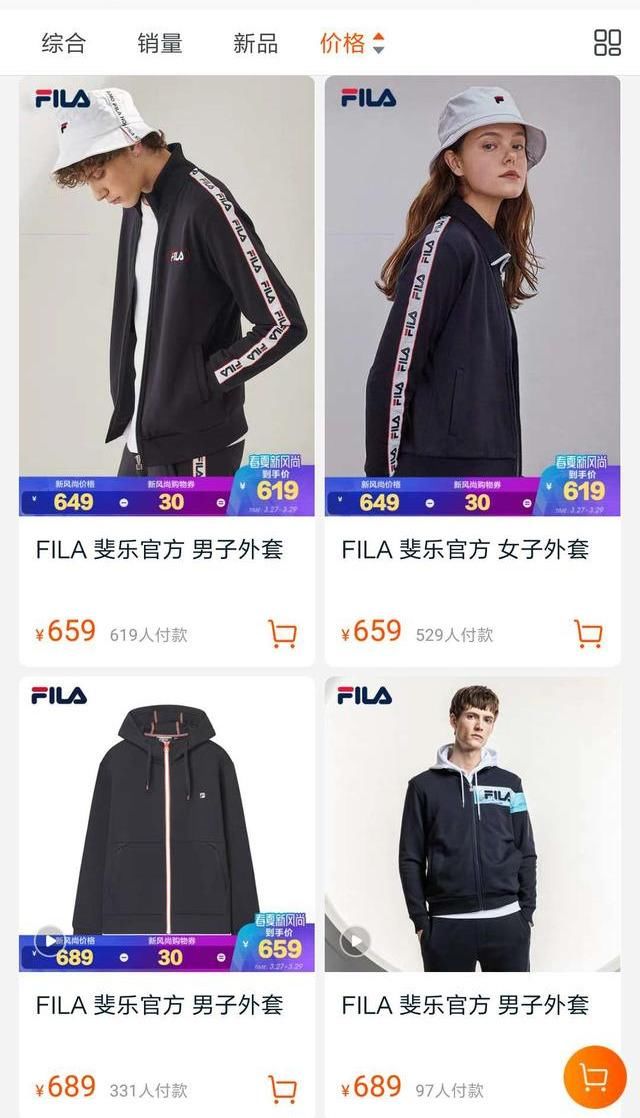Add the 619人付款 jacket to cart
The height and width of the screenshot is (1118, 640).
(x=282, y=633)
